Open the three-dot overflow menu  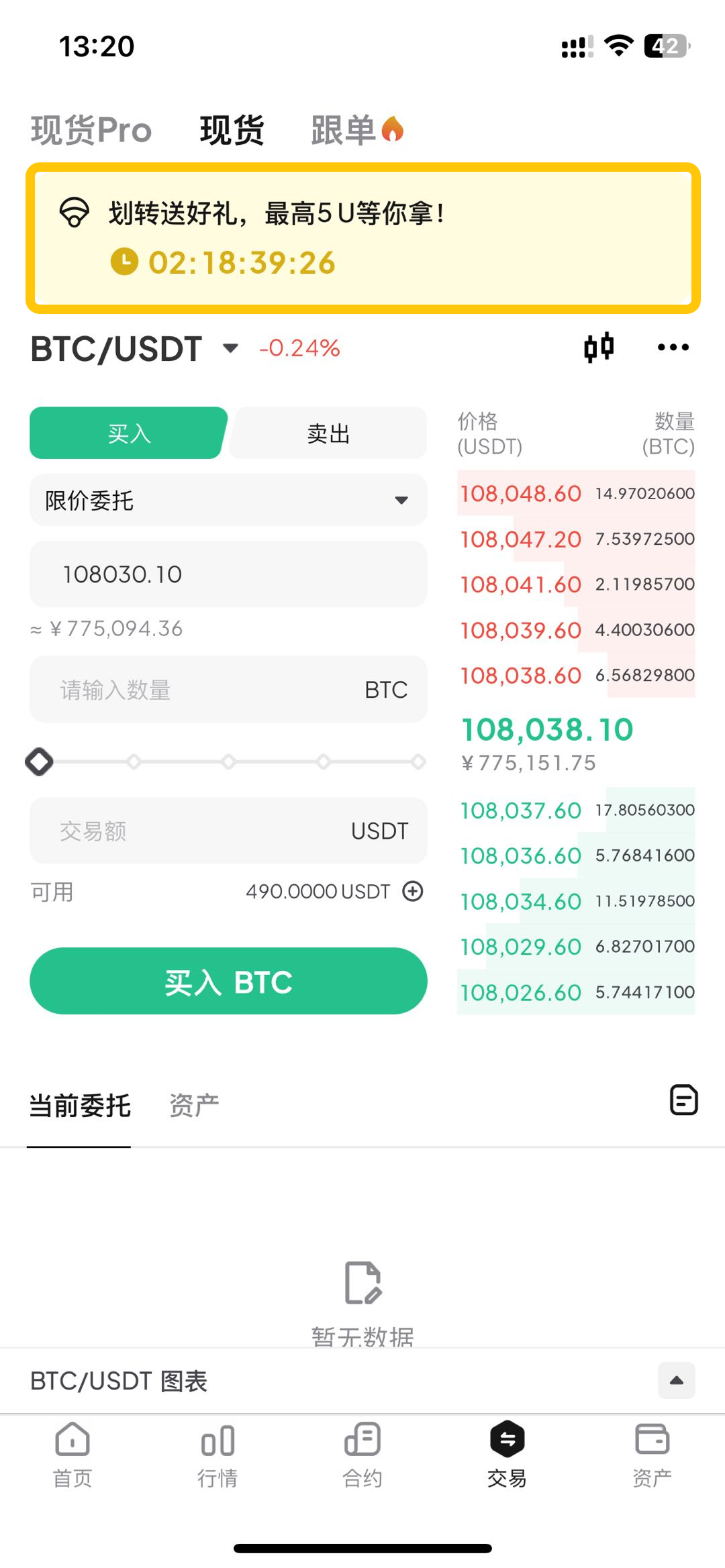[x=673, y=348]
